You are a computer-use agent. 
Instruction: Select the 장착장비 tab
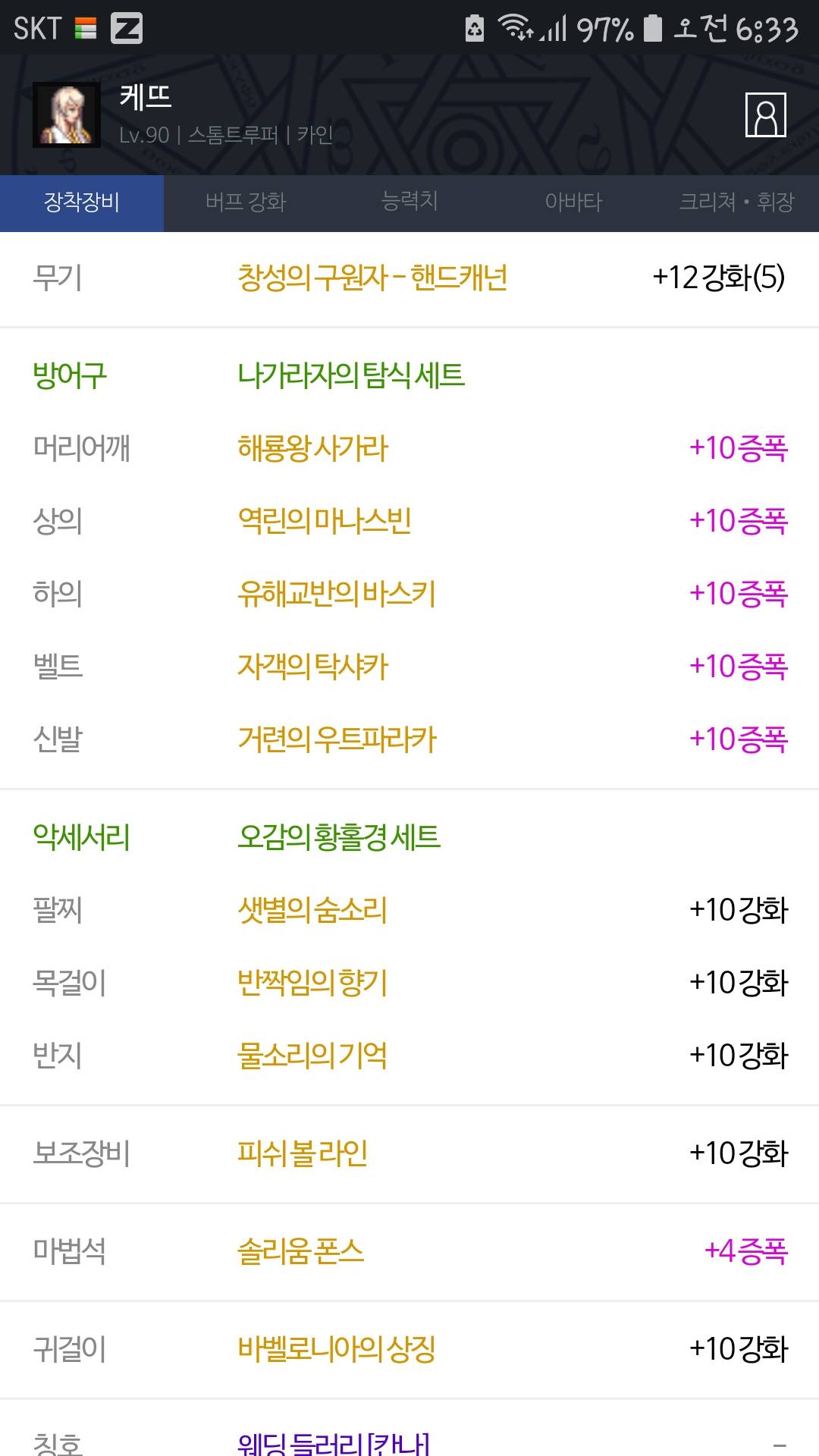pos(82,202)
